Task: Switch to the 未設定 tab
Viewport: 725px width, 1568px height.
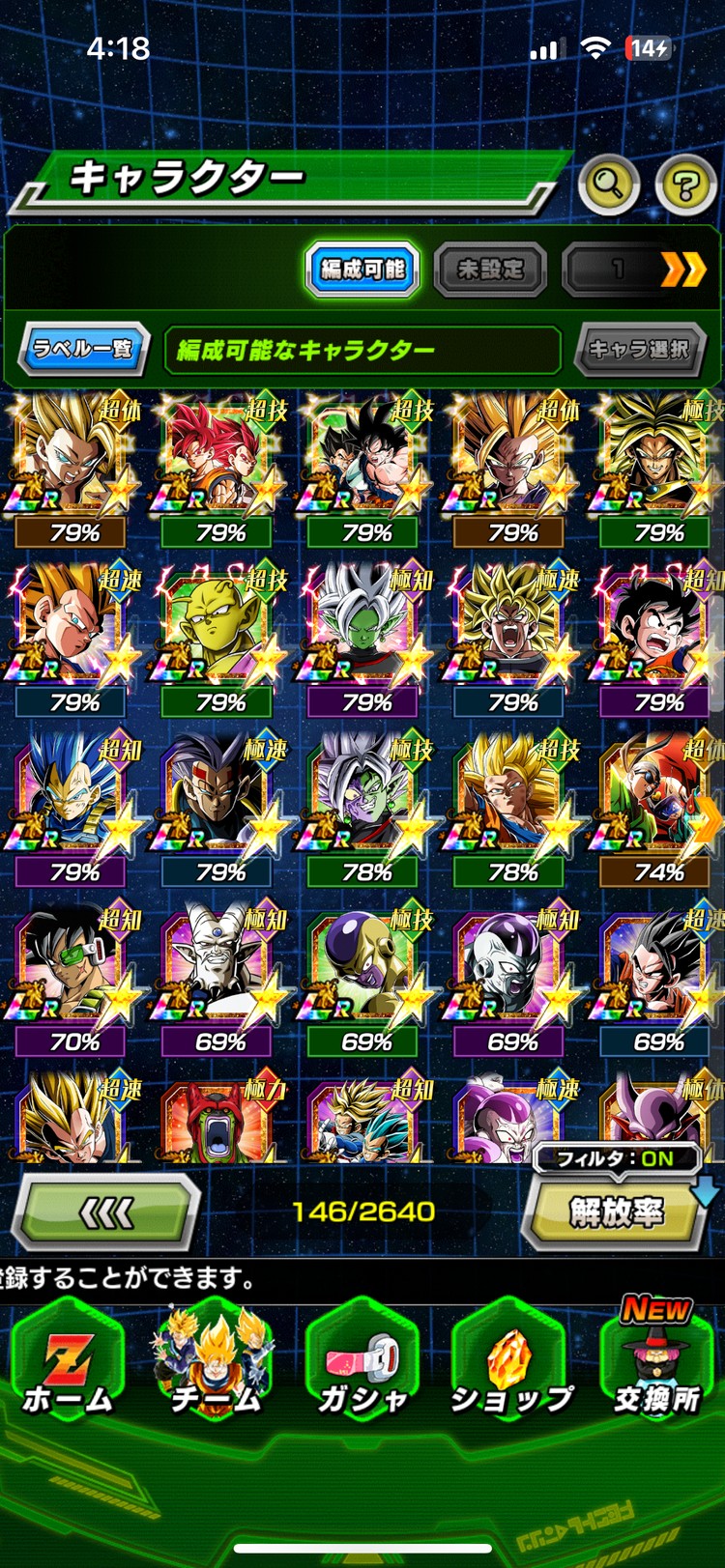Action: (490, 269)
